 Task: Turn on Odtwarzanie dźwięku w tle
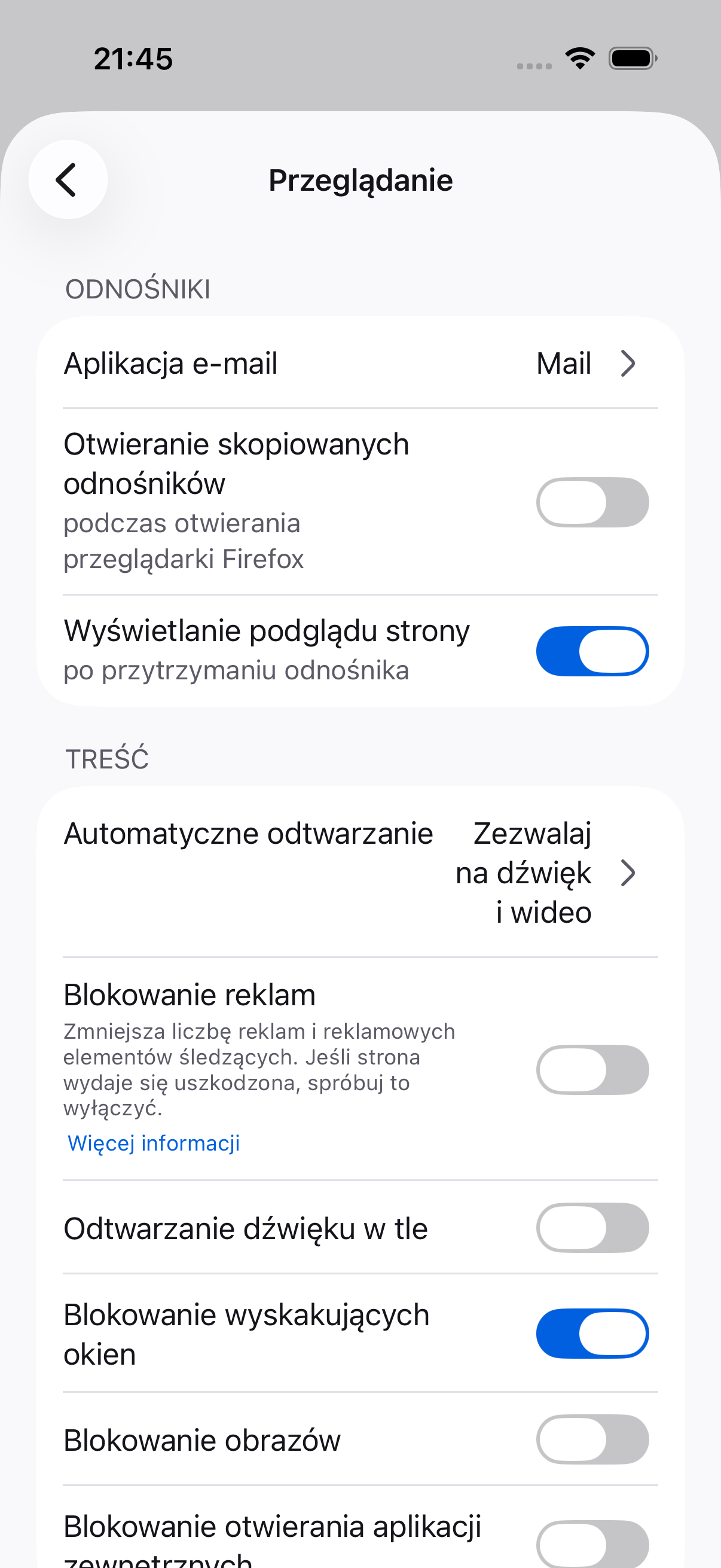pos(592,1227)
